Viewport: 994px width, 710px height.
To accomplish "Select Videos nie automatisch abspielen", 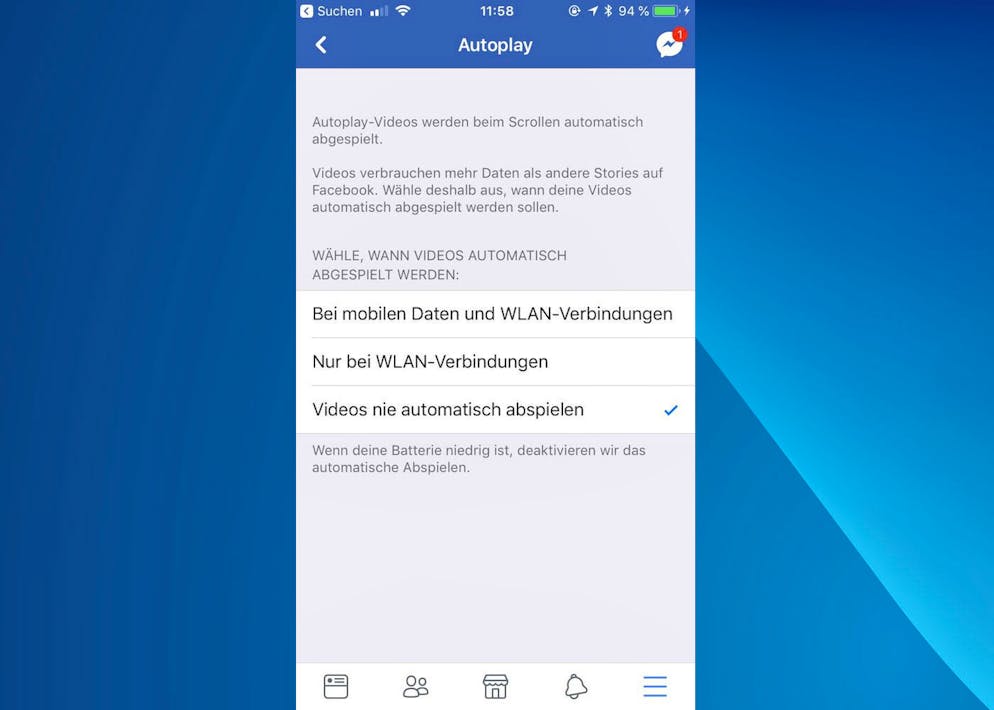I will [448, 410].
